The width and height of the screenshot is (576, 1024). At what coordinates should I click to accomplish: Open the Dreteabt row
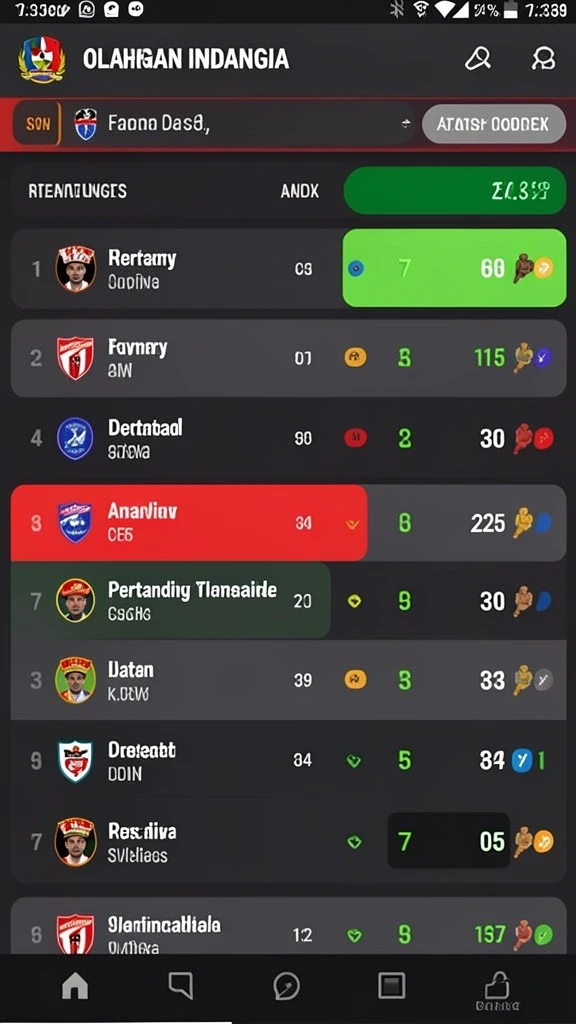point(288,760)
